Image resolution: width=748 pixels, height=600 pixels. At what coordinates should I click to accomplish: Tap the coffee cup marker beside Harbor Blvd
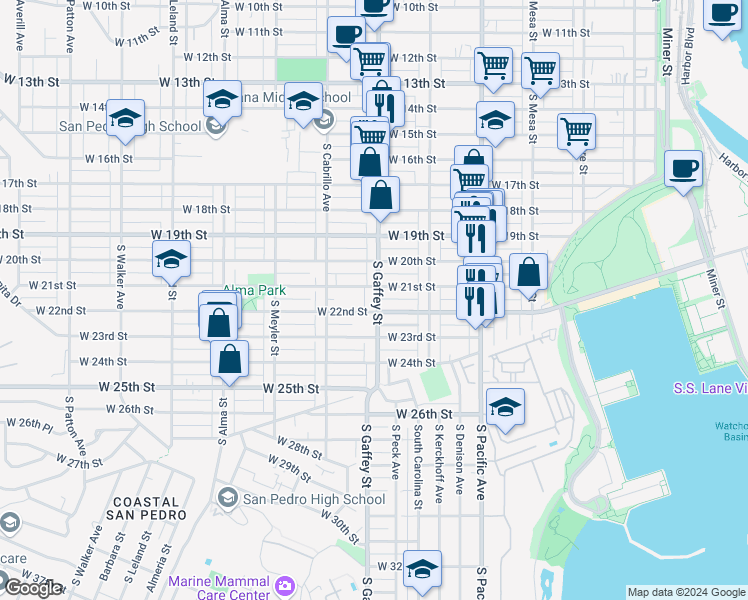pyautogui.click(x=684, y=167)
